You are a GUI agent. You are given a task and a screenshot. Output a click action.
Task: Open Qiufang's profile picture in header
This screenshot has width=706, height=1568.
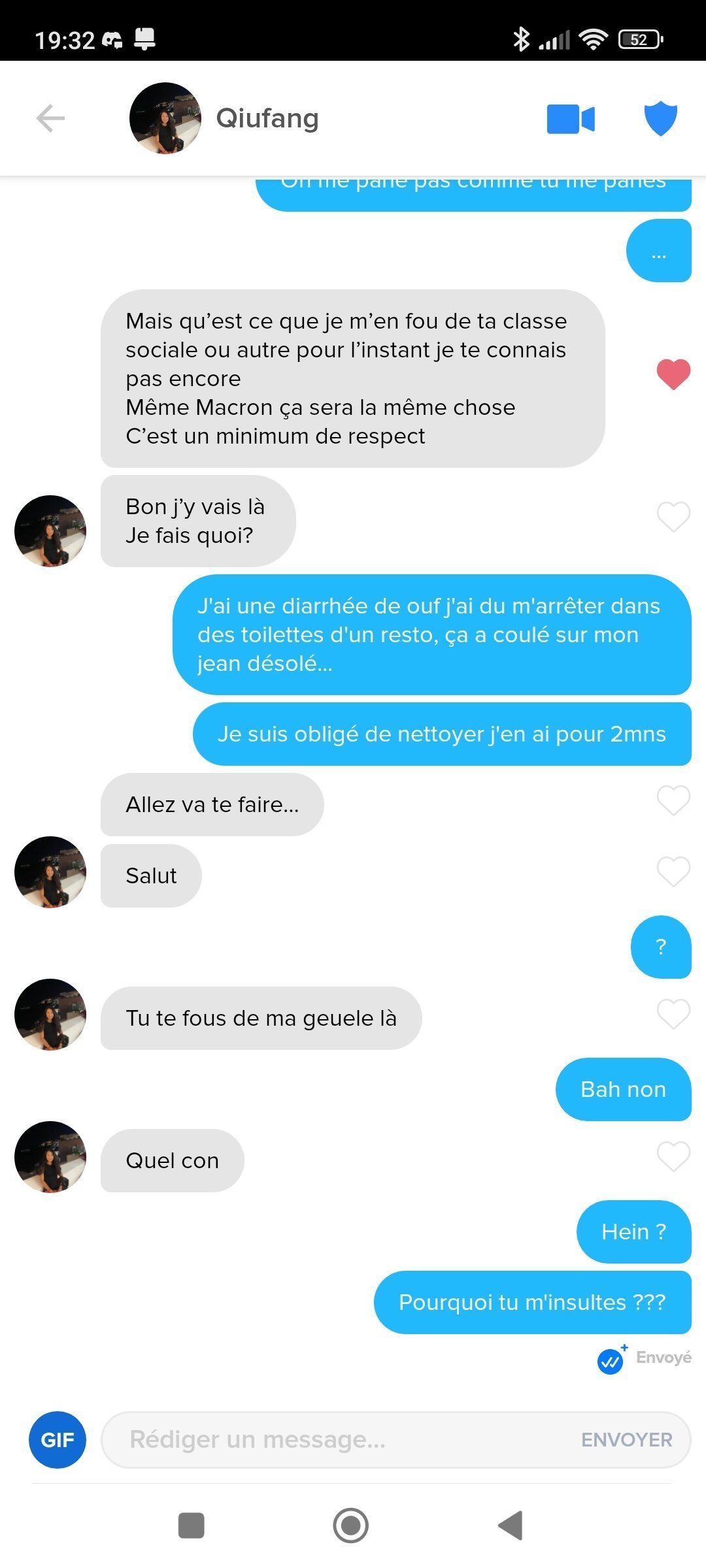165,118
